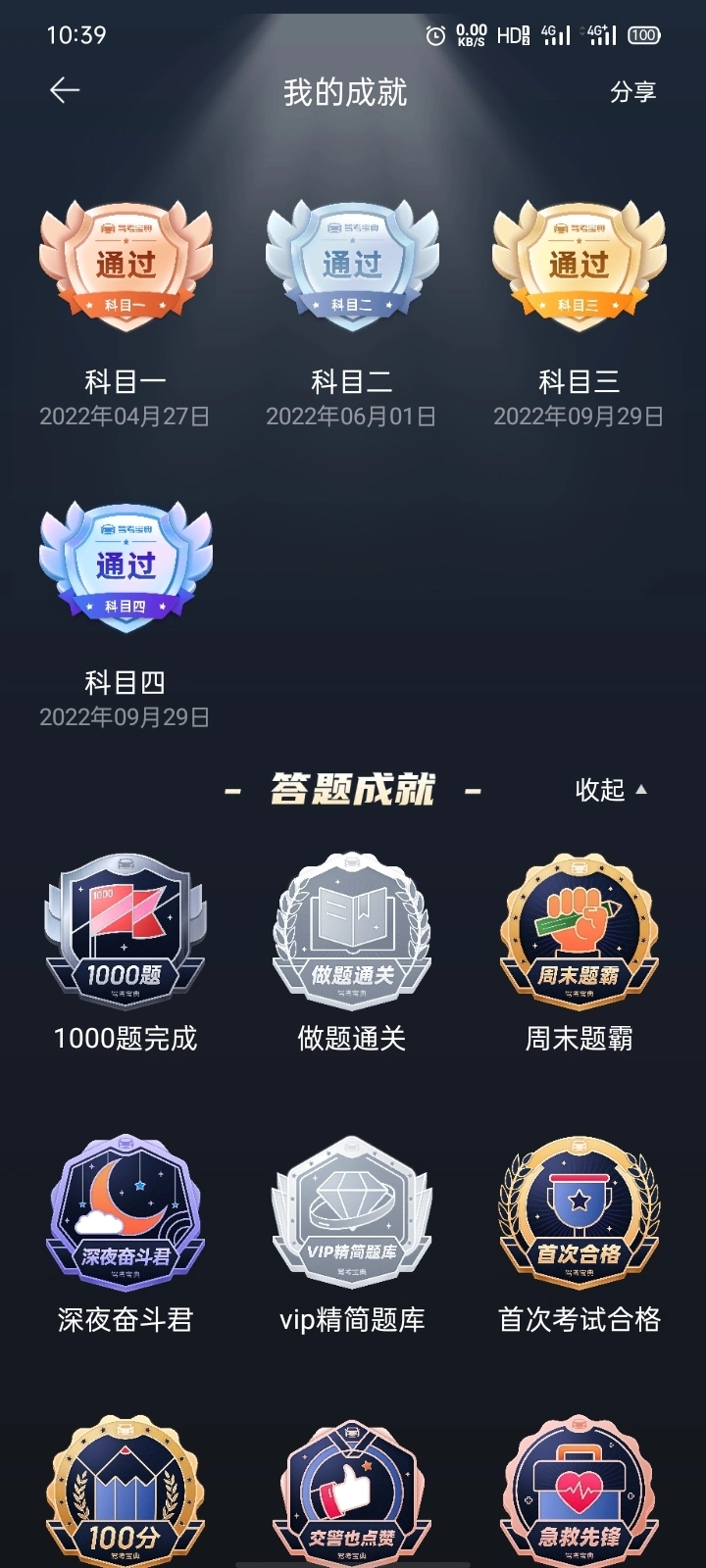
Task: View the 100分 achievement badge
Action: click(126, 1490)
